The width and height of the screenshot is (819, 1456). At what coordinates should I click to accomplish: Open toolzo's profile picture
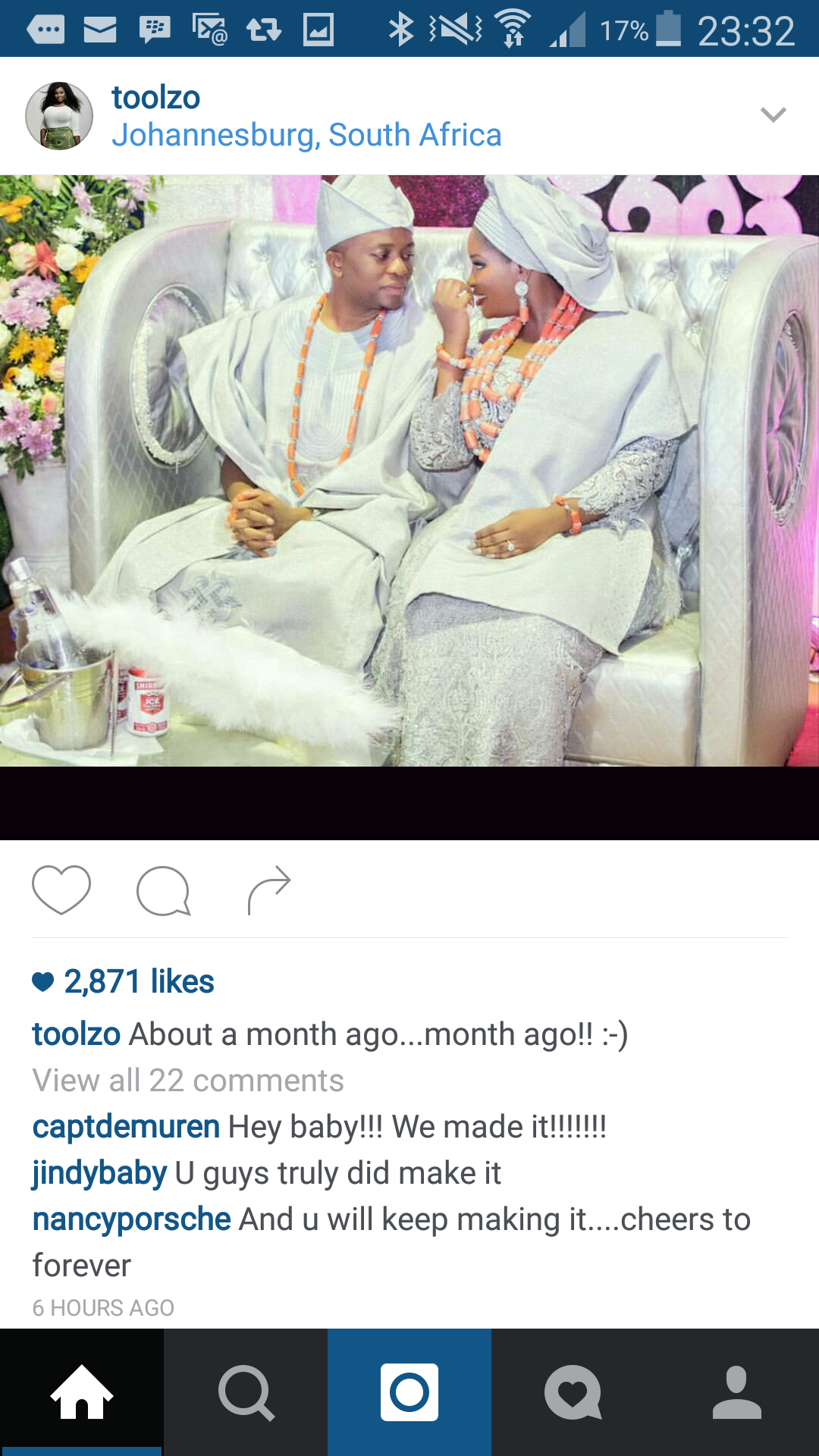point(59,116)
